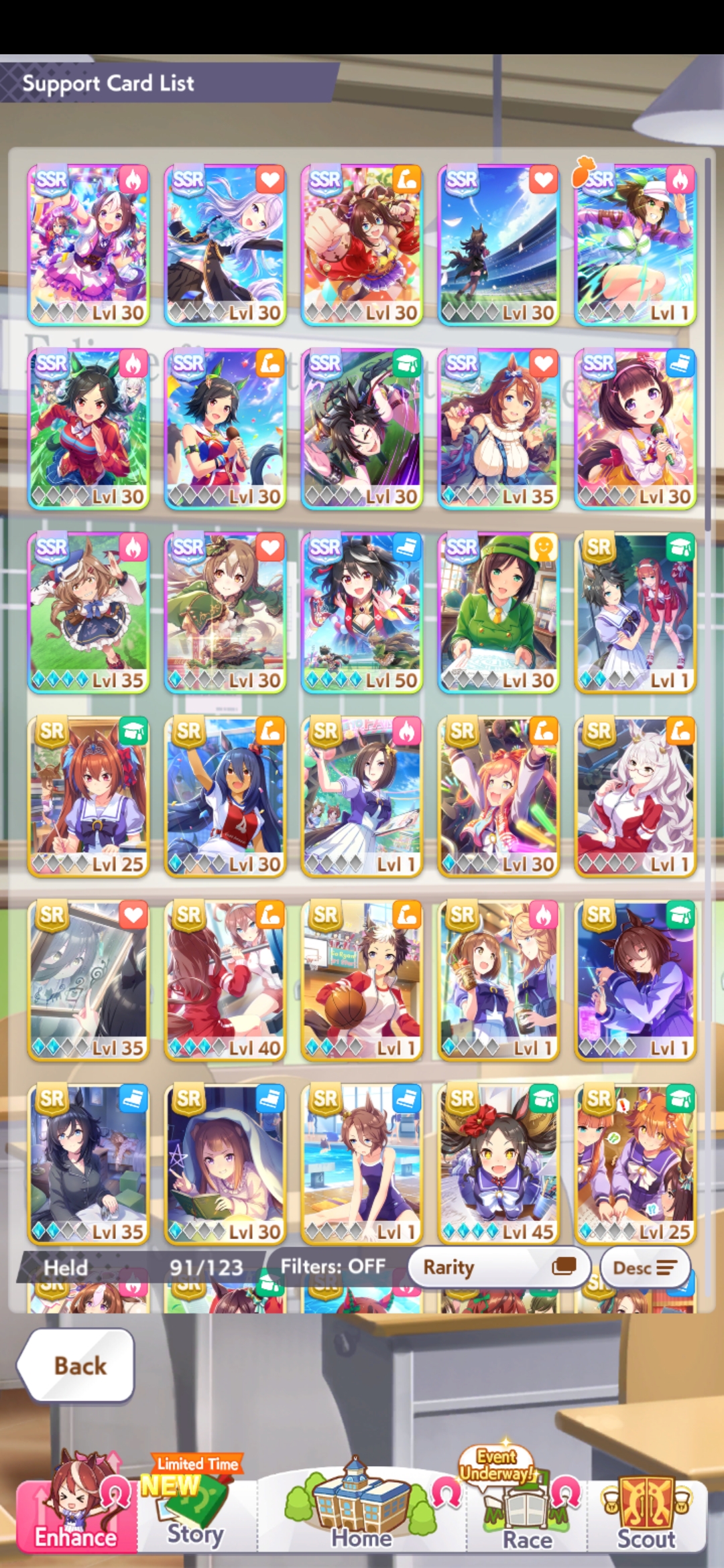Open the Rarity sort selector
724x1568 pixels.
pos(499,1266)
